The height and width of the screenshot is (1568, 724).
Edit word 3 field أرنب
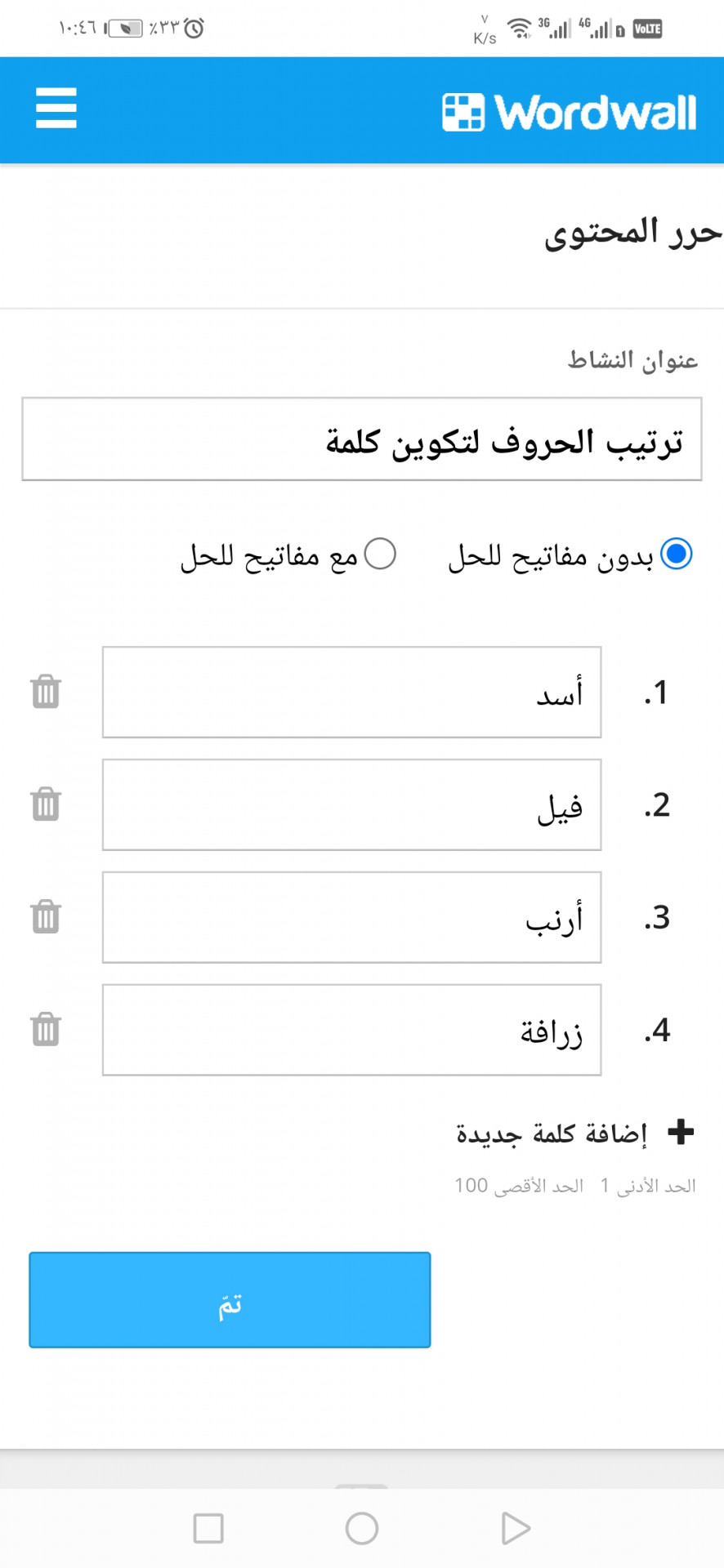(352, 918)
